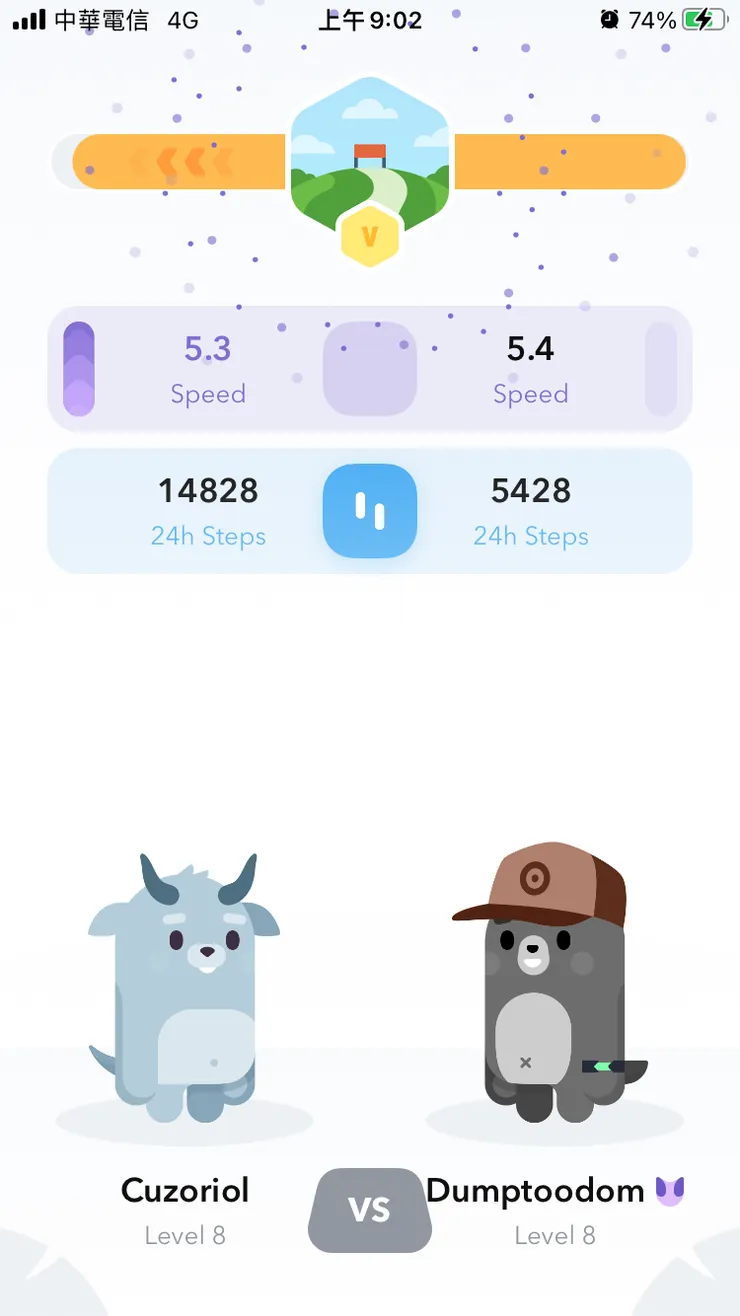
Task: View Cuzoriol's goat character
Action: pyautogui.click(x=185, y=990)
